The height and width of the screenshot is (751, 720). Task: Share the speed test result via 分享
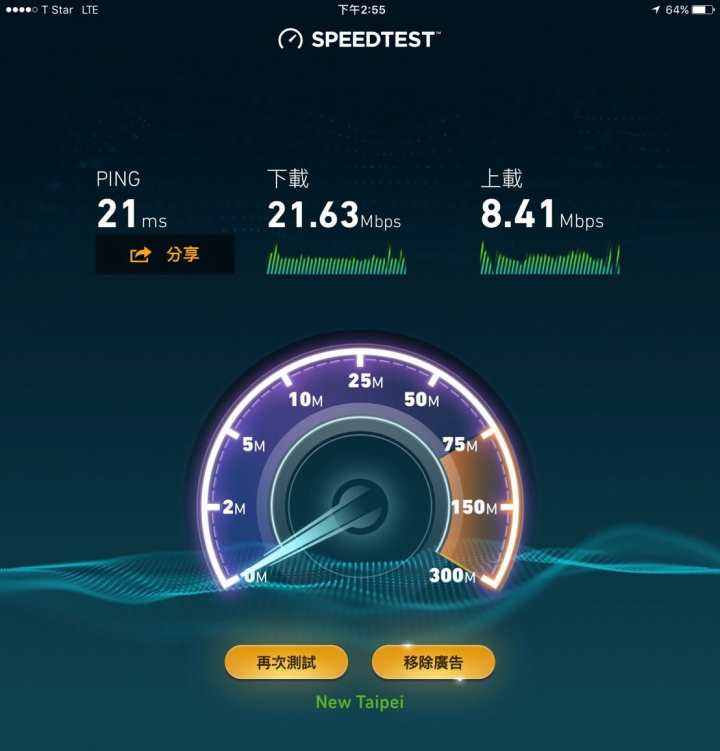click(165, 255)
